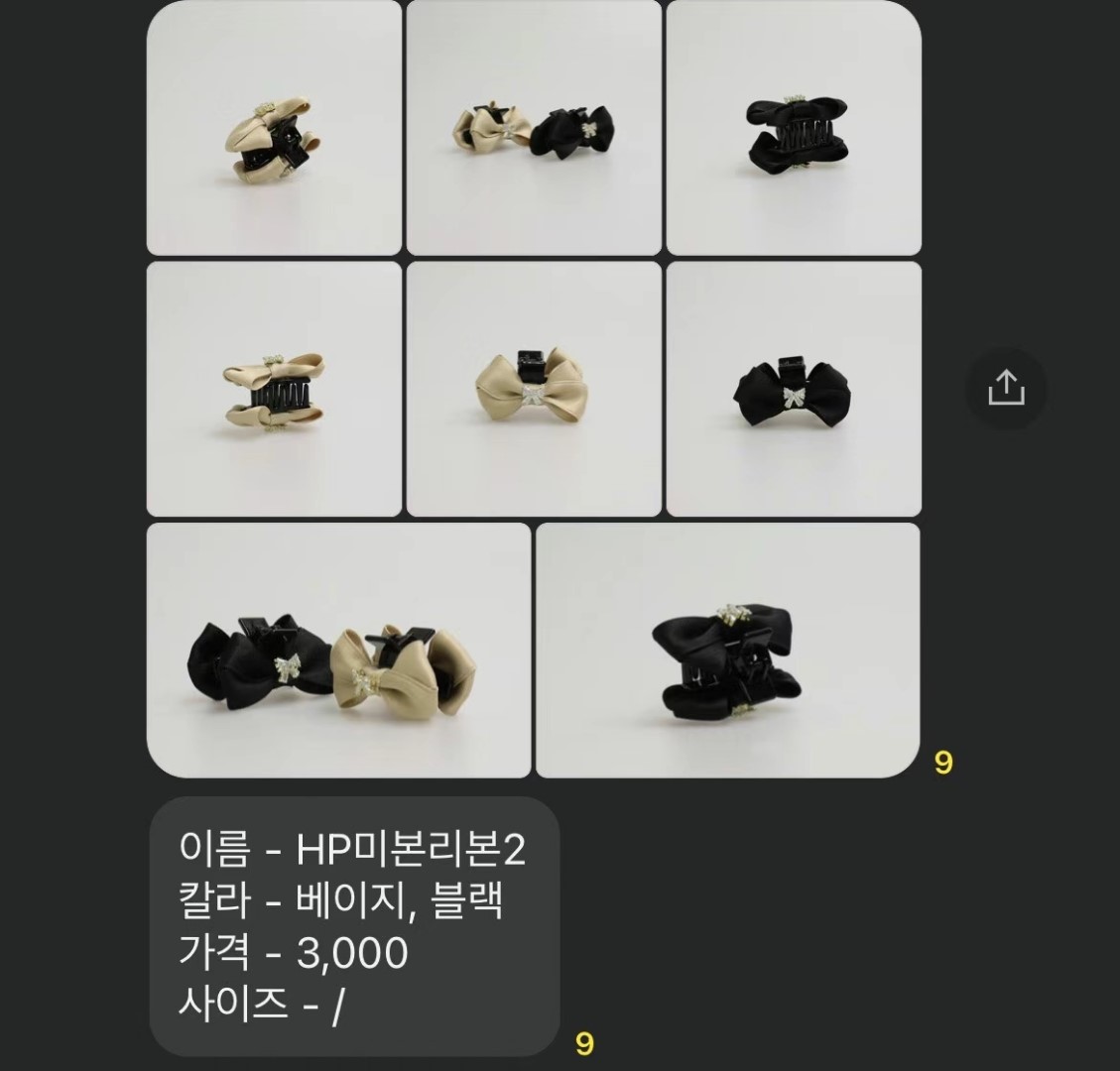
Task: View the black clip photo showing its teeth
Action: (x=794, y=128)
